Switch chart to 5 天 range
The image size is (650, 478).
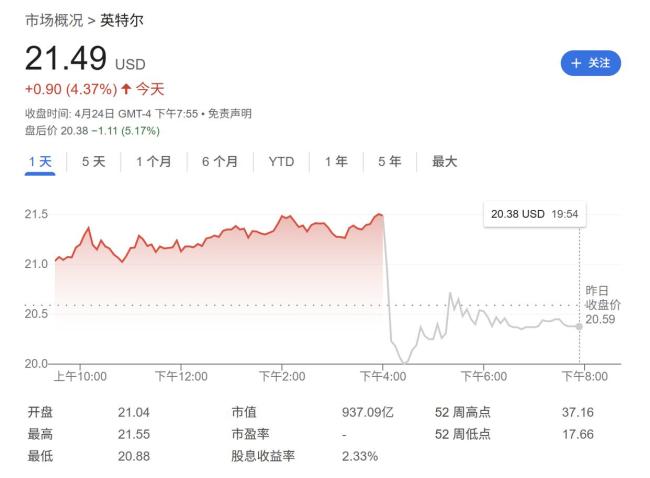(94, 162)
